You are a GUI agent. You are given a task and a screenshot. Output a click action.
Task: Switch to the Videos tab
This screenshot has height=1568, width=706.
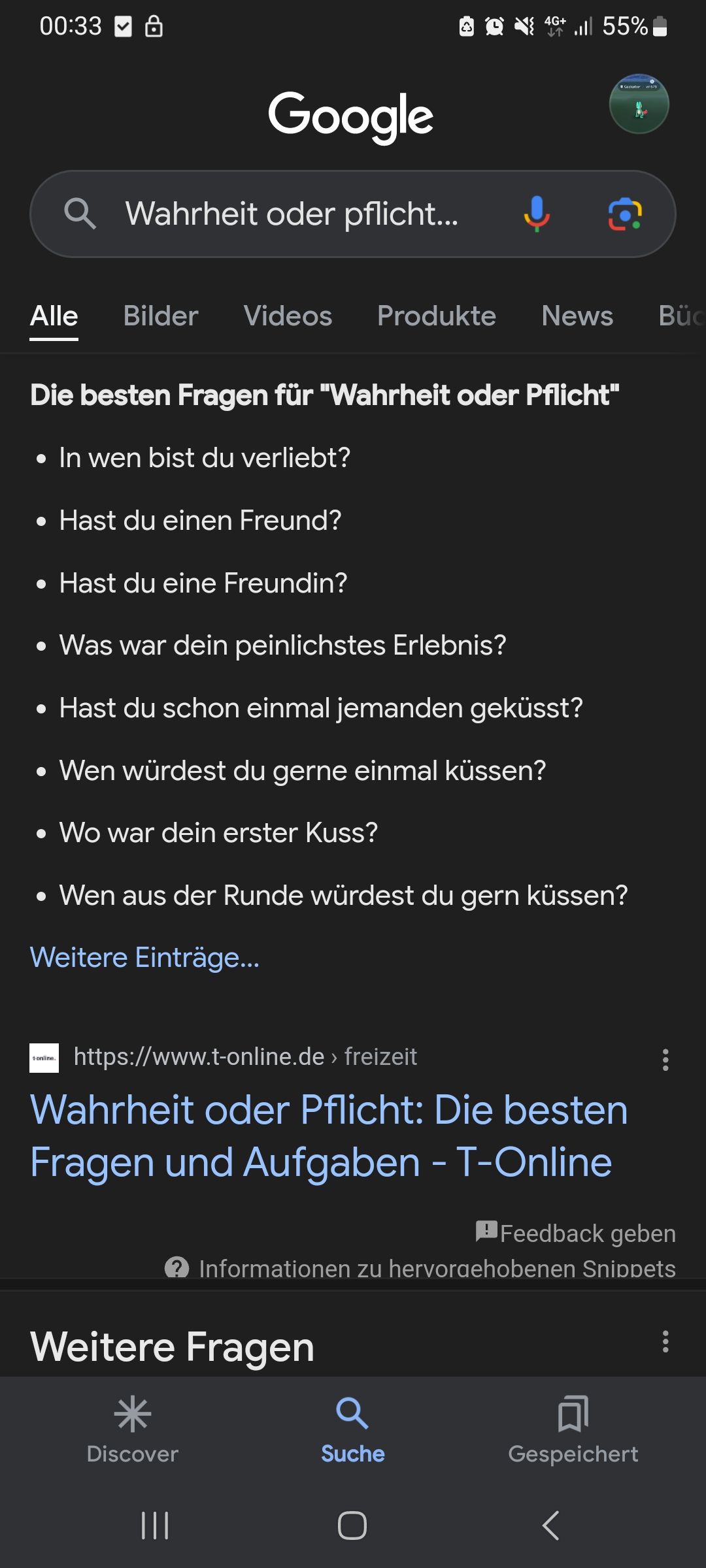pos(288,316)
